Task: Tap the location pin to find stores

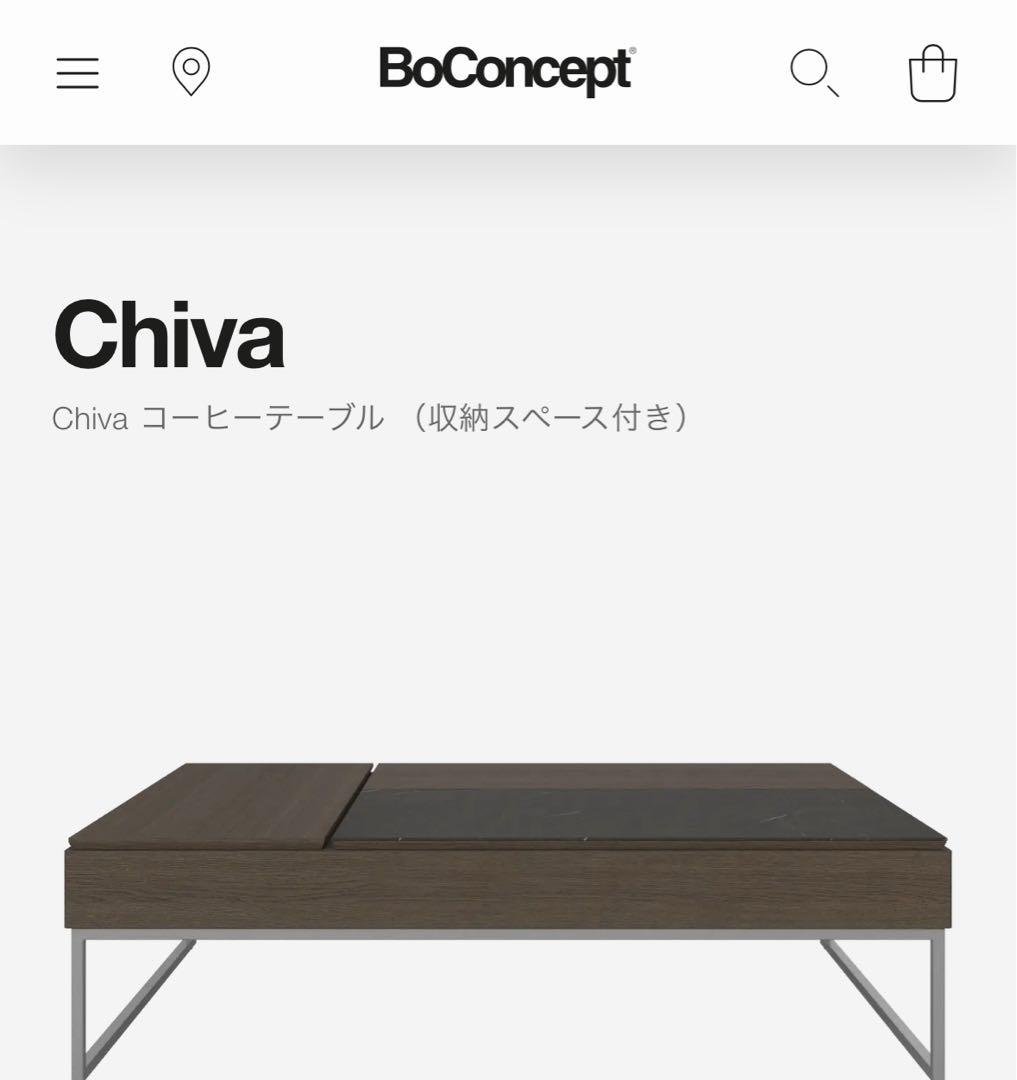Action: [190, 73]
